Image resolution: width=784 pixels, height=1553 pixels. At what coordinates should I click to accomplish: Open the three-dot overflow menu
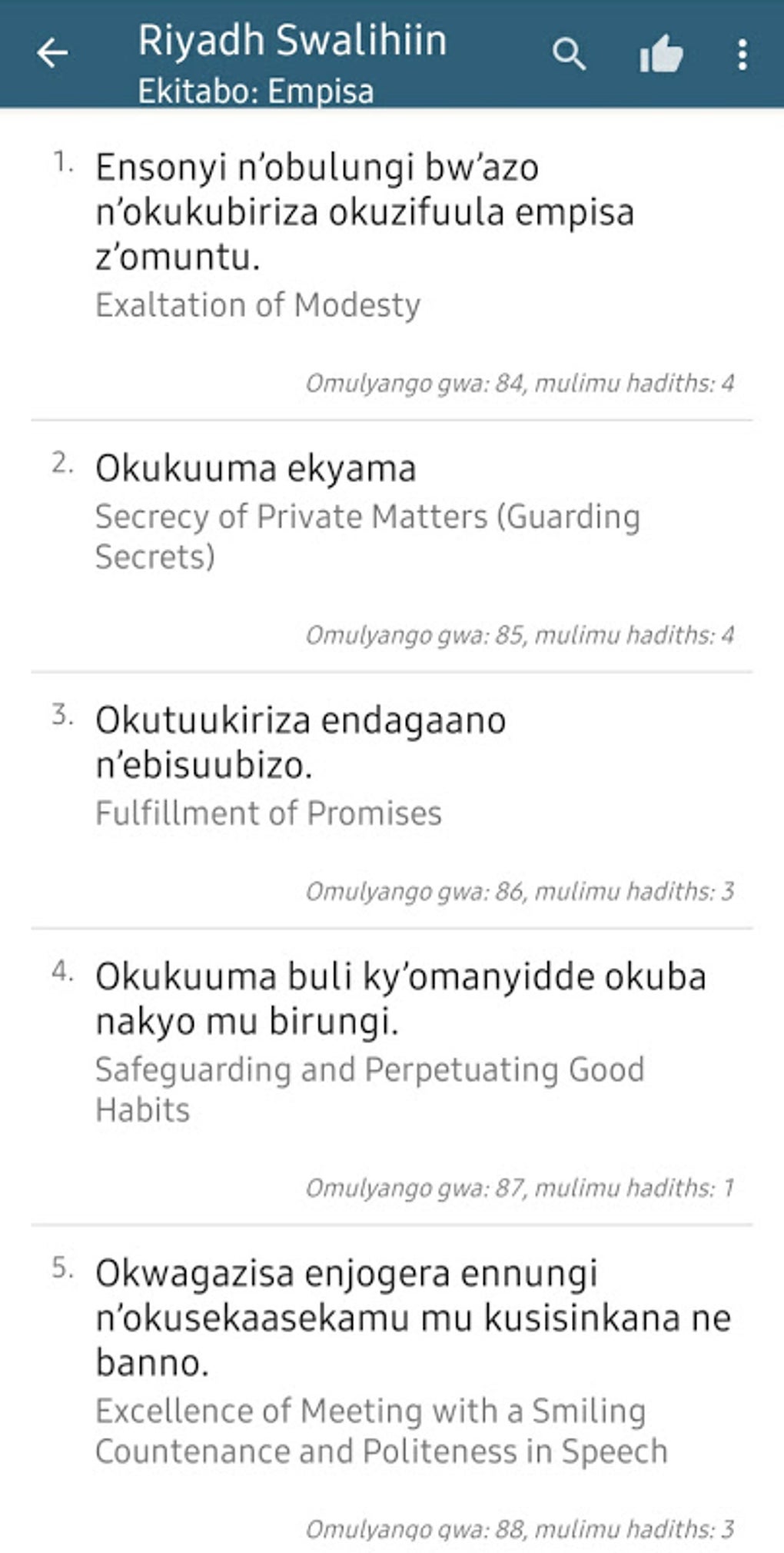(742, 54)
